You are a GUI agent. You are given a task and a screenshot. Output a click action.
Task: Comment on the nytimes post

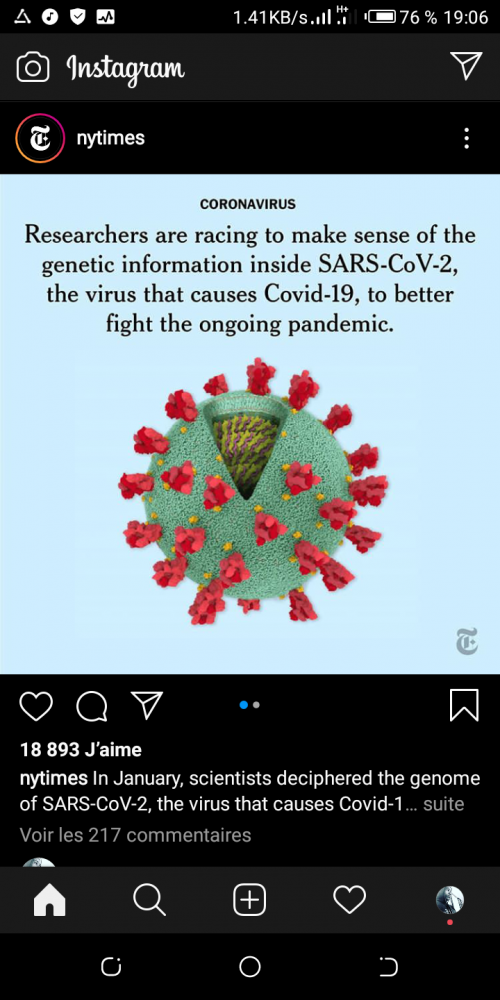pos(92,705)
